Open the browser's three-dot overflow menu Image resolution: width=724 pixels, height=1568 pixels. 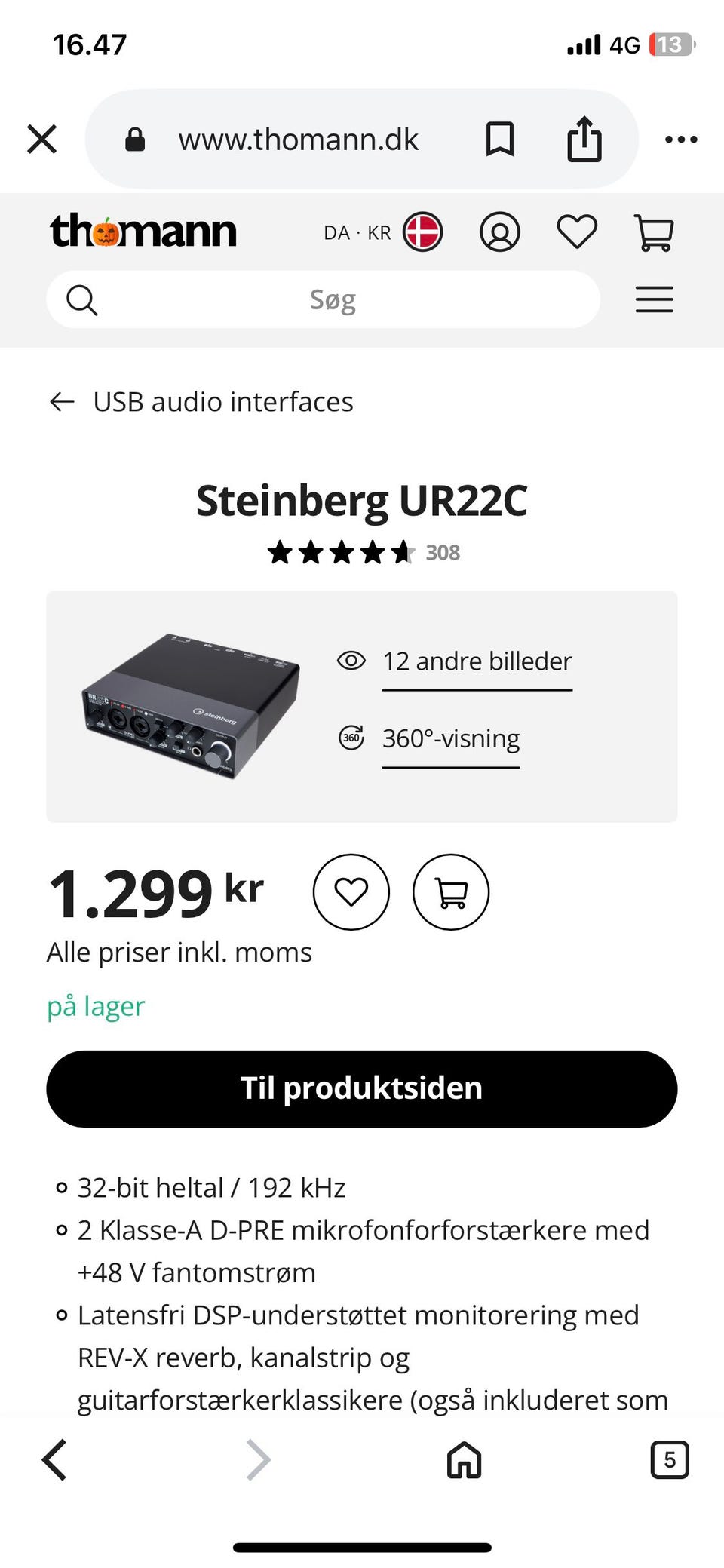click(681, 140)
